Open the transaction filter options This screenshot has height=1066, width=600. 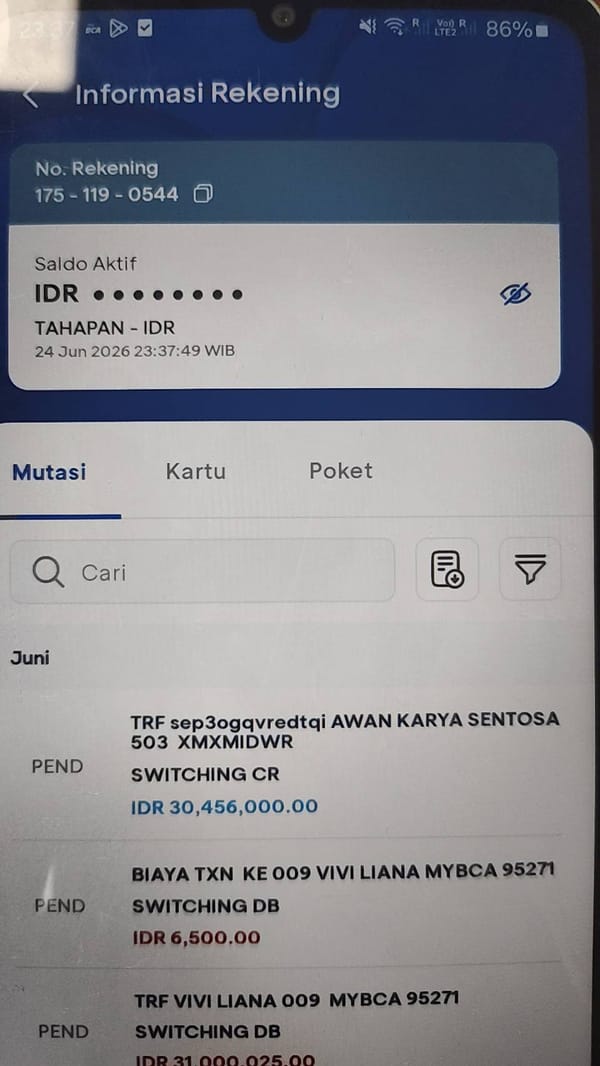point(530,569)
